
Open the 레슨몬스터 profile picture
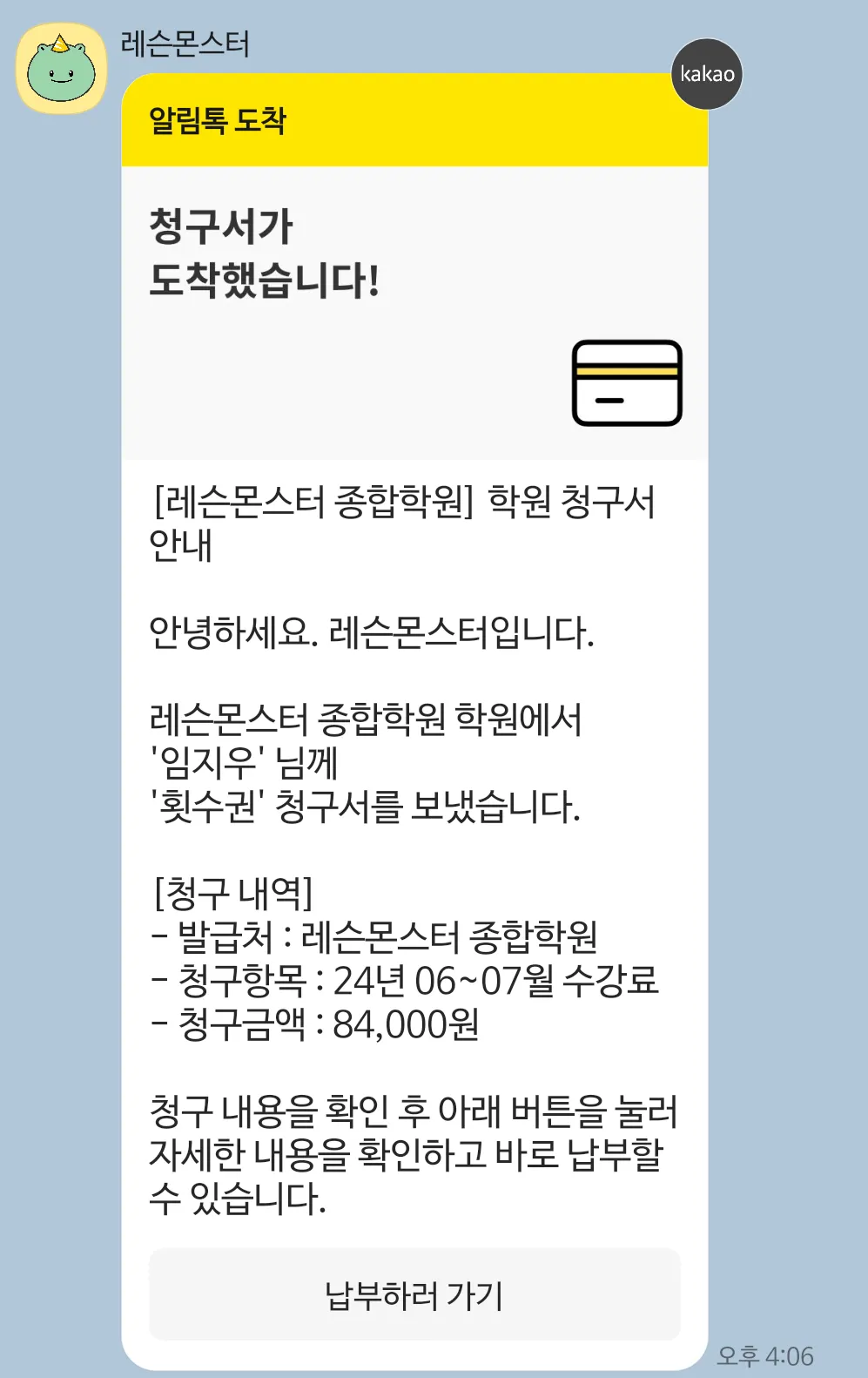pos(62,70)
